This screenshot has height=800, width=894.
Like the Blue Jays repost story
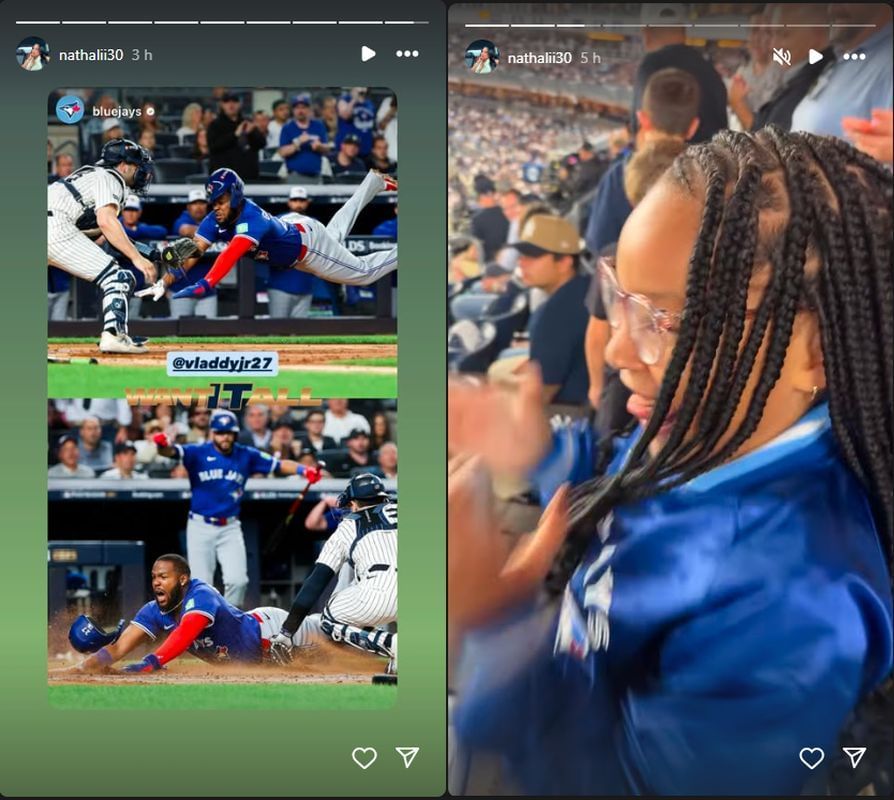364,758
